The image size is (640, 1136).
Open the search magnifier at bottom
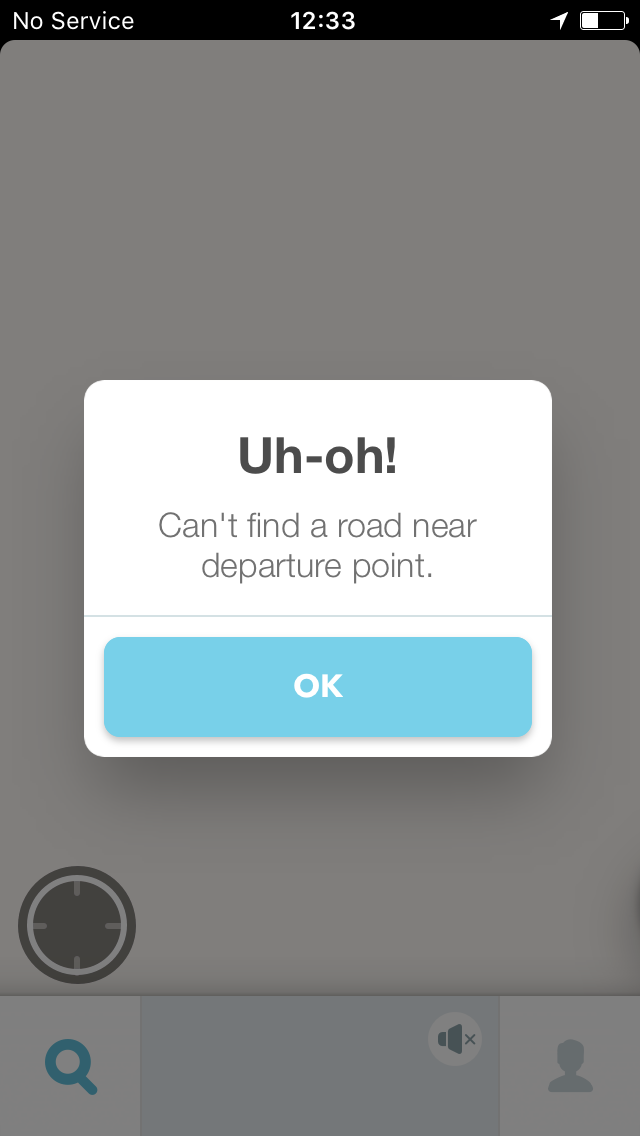(70, 1066)
